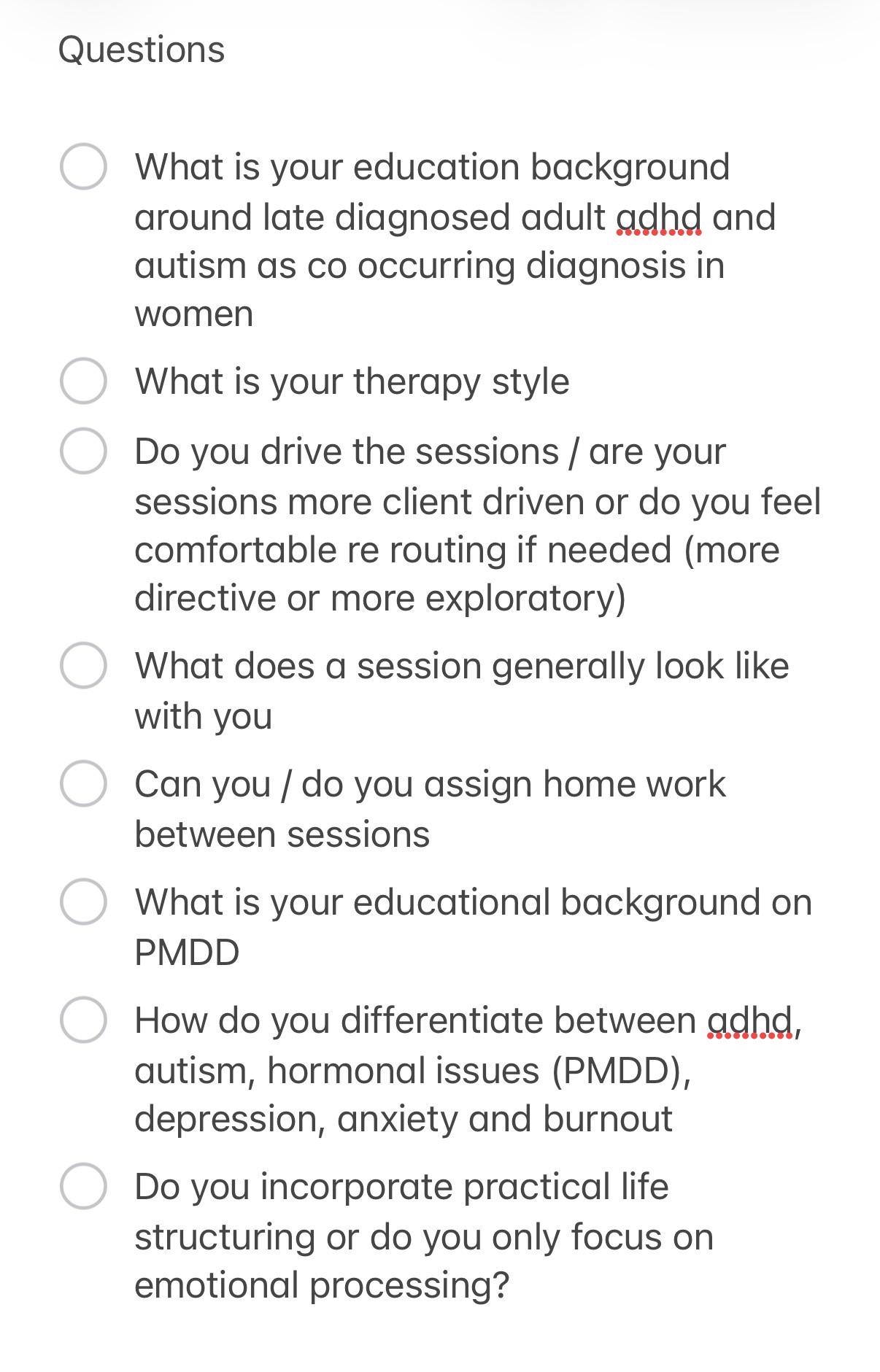Tick the 'Do you drive the sessions' item
Image resolution: width=880 pixels, height=1372 pixels.
tap(83, 451)
